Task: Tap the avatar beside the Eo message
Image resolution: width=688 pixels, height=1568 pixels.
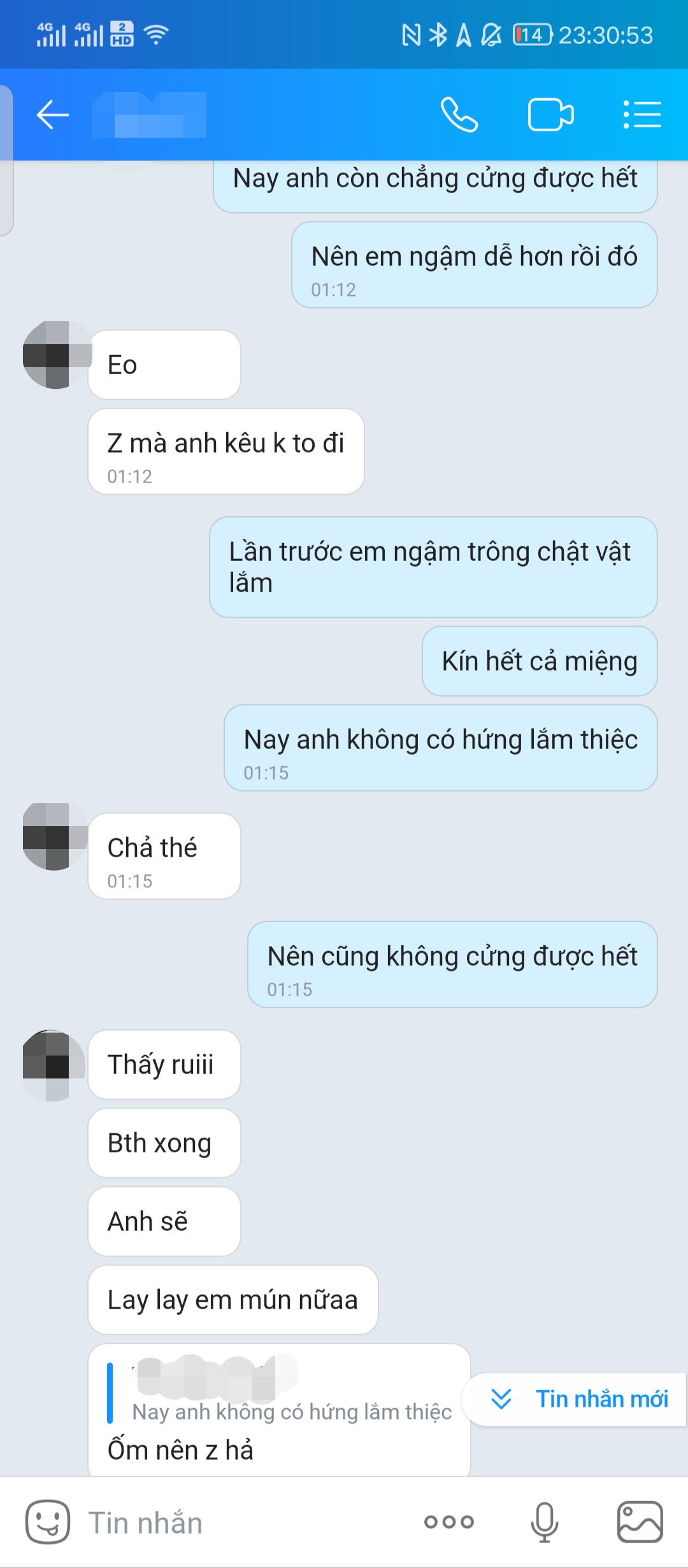Action: point(56,355)
